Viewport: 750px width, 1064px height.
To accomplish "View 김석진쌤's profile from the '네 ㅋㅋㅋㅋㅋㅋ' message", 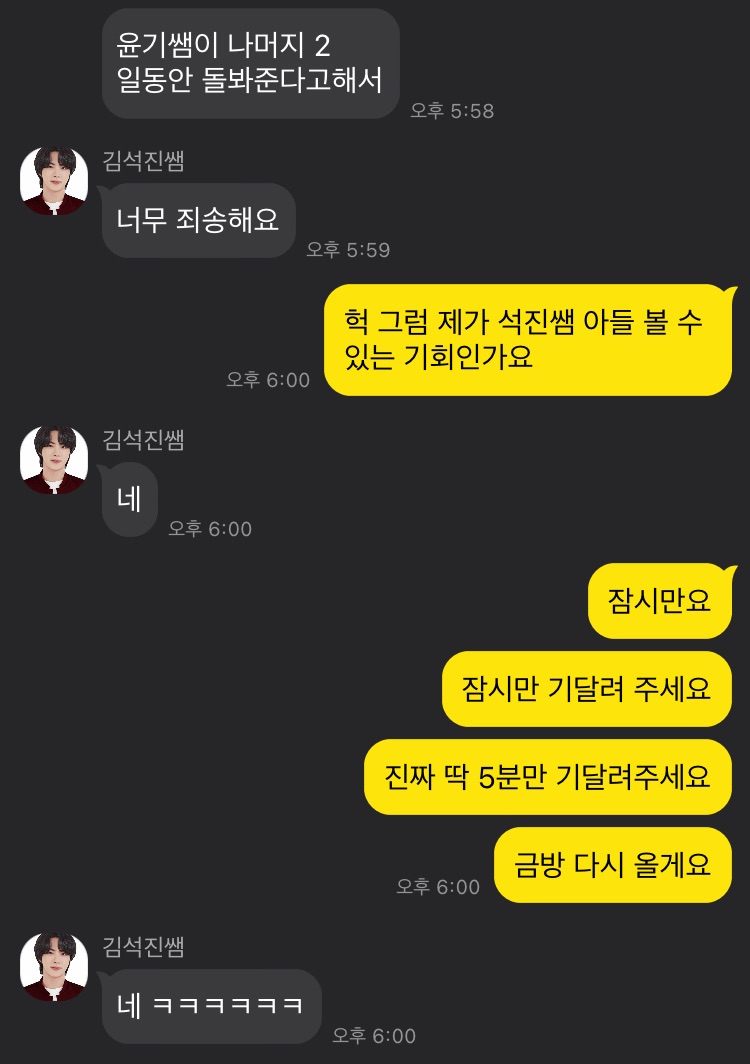I will coord(54,967).
